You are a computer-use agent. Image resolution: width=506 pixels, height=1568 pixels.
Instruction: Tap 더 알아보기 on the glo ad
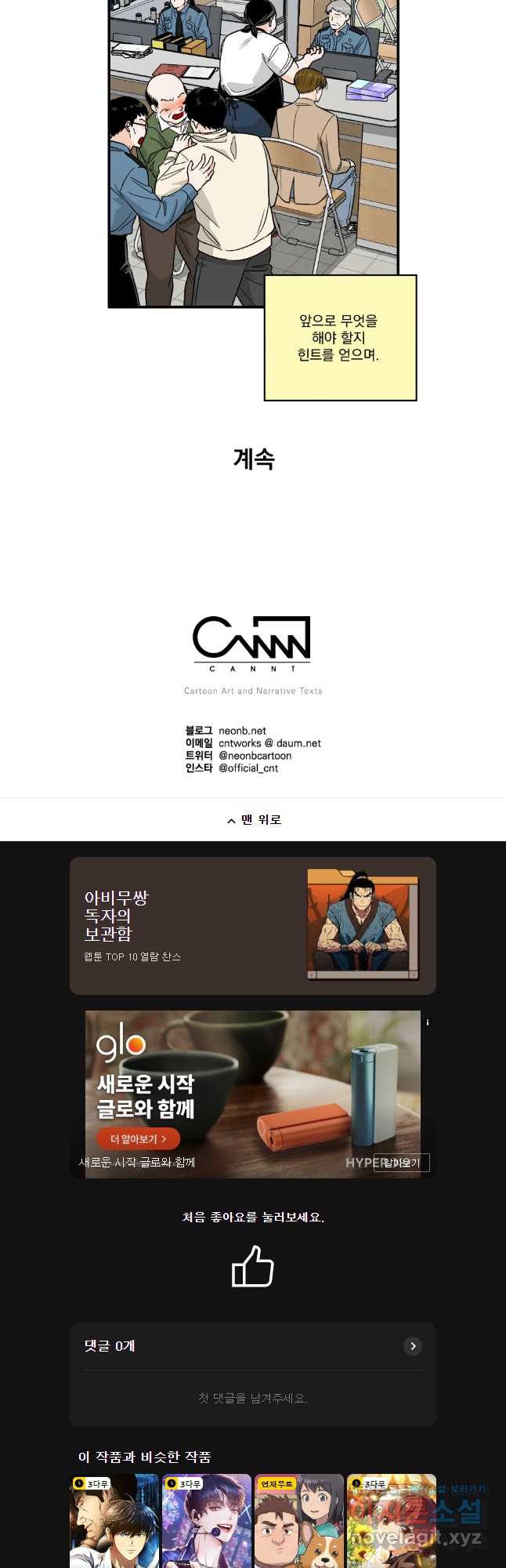pyautogui.click(x=138, y=1139)
